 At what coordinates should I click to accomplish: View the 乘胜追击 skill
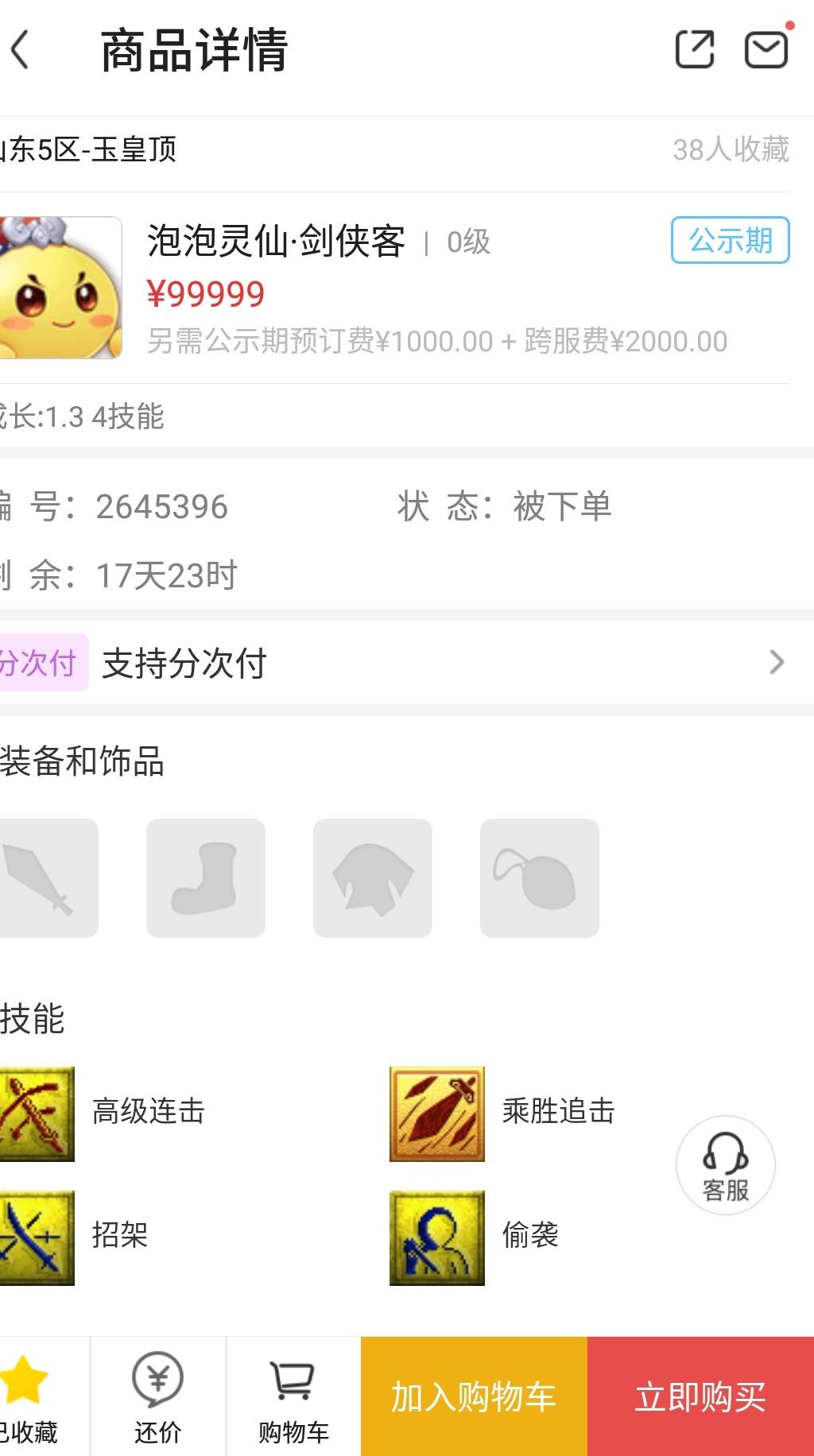[x=436, y=1113]
